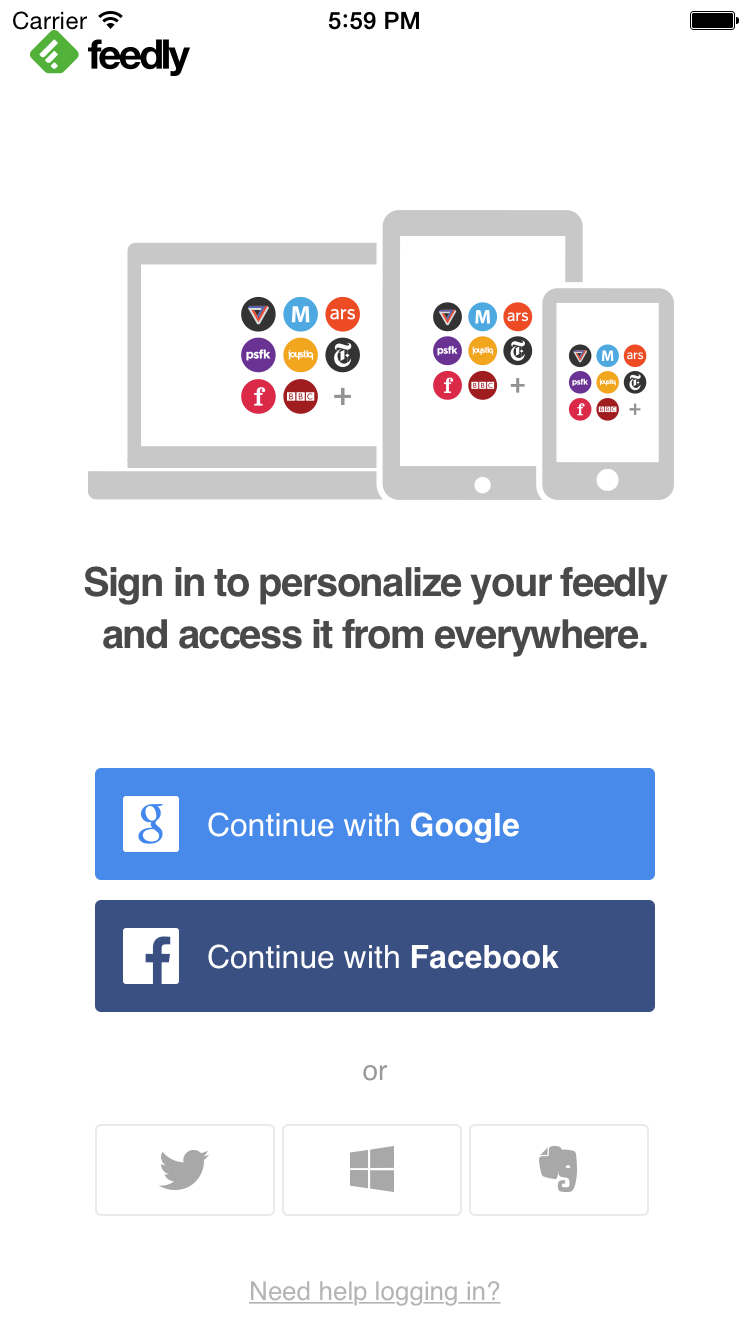Sign in using the Windows logo button
The image size is (750, 1334).
(372, 1169)
